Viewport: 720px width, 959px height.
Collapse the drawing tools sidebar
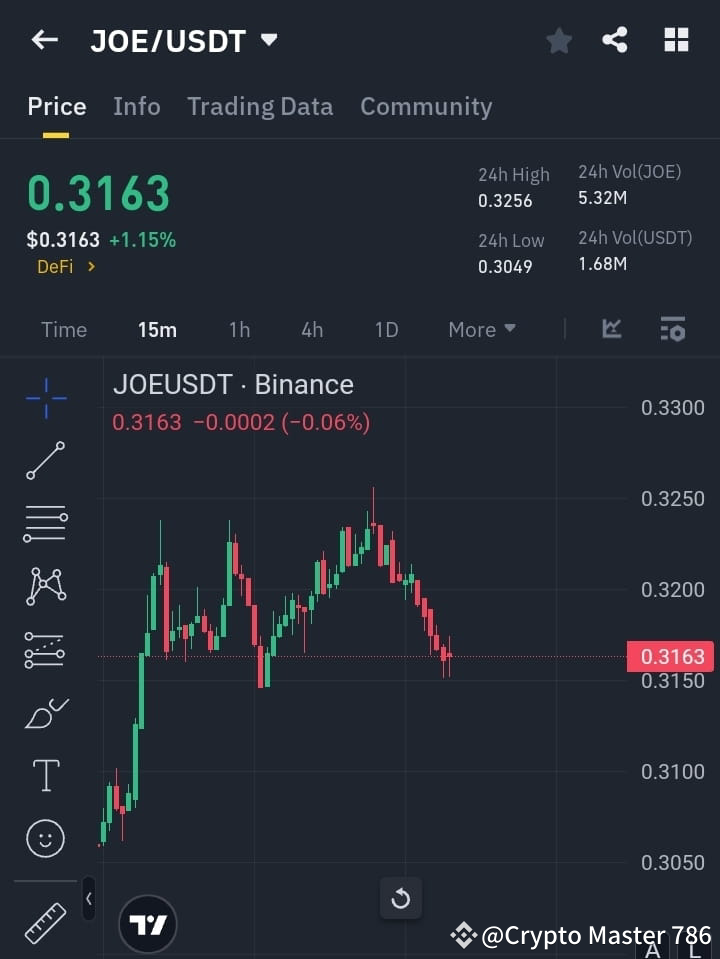coord(88,898)
